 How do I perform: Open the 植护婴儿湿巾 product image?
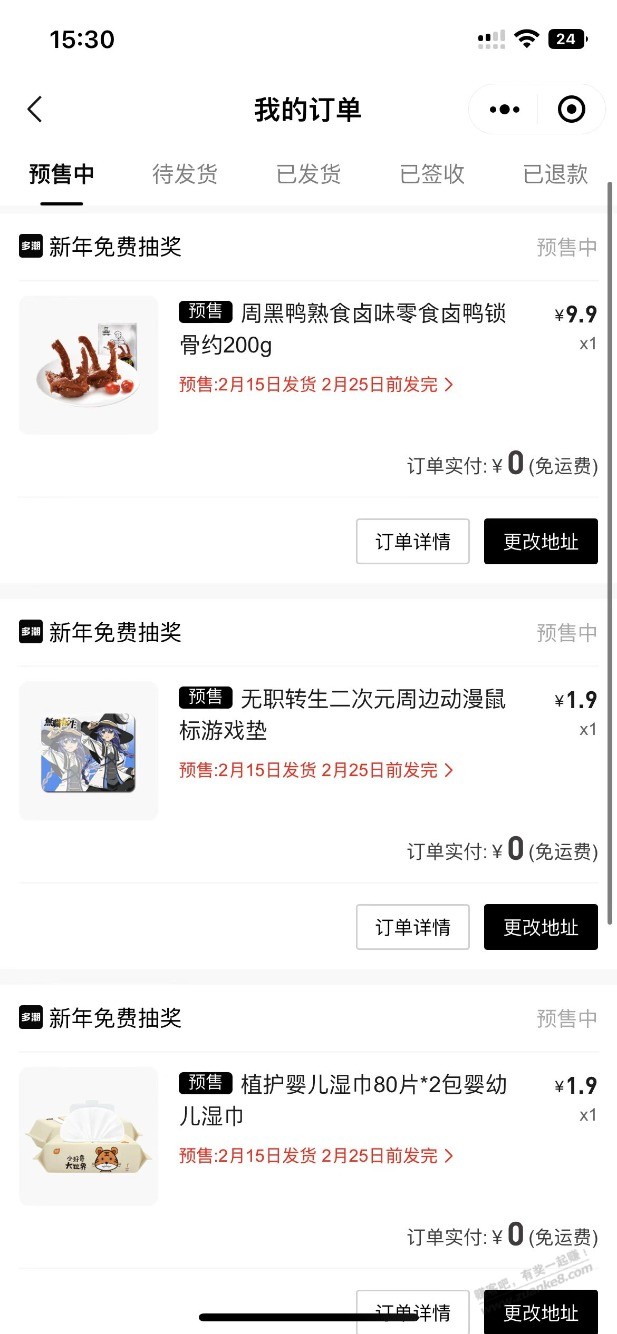pyautogui.click(x=89, y=1137)
